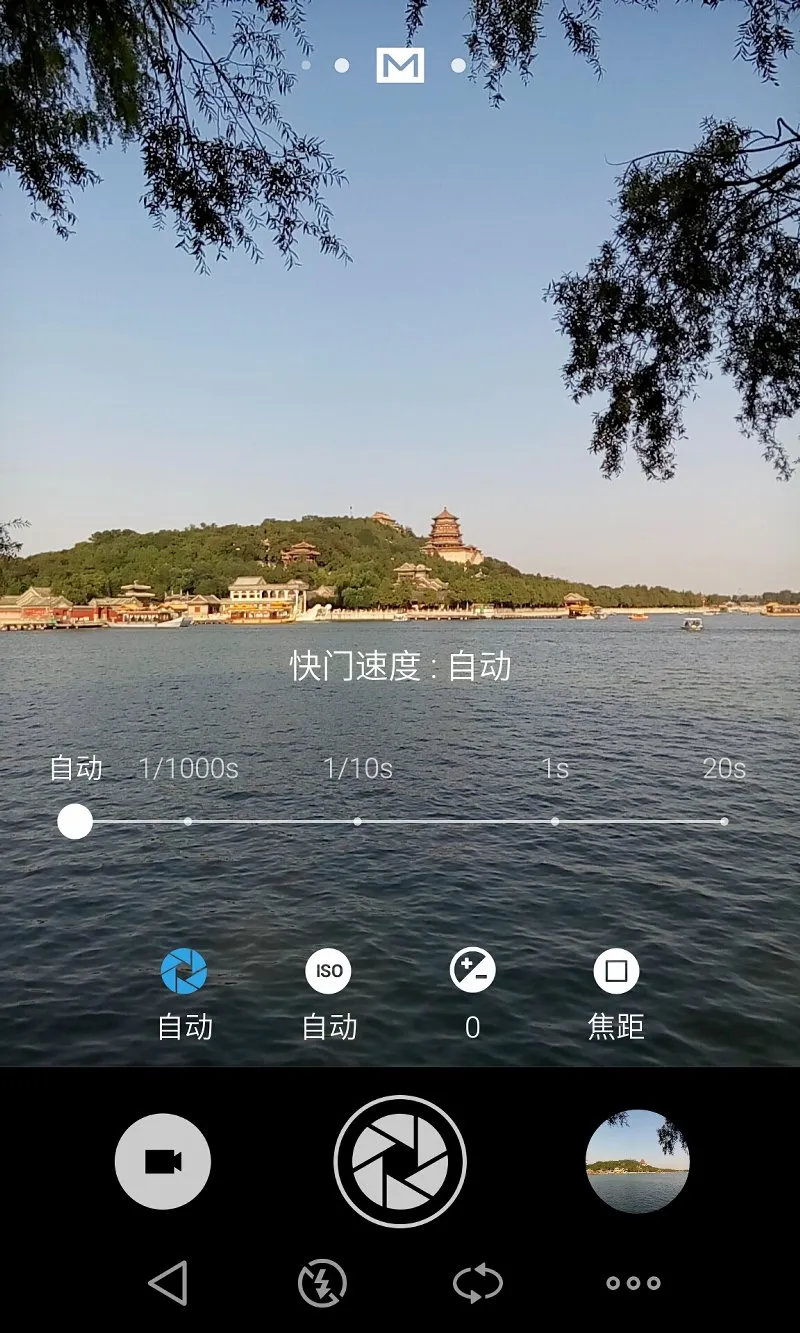
Task: Set shutter speed to 1/10s on slider
Action: [357, 821]
